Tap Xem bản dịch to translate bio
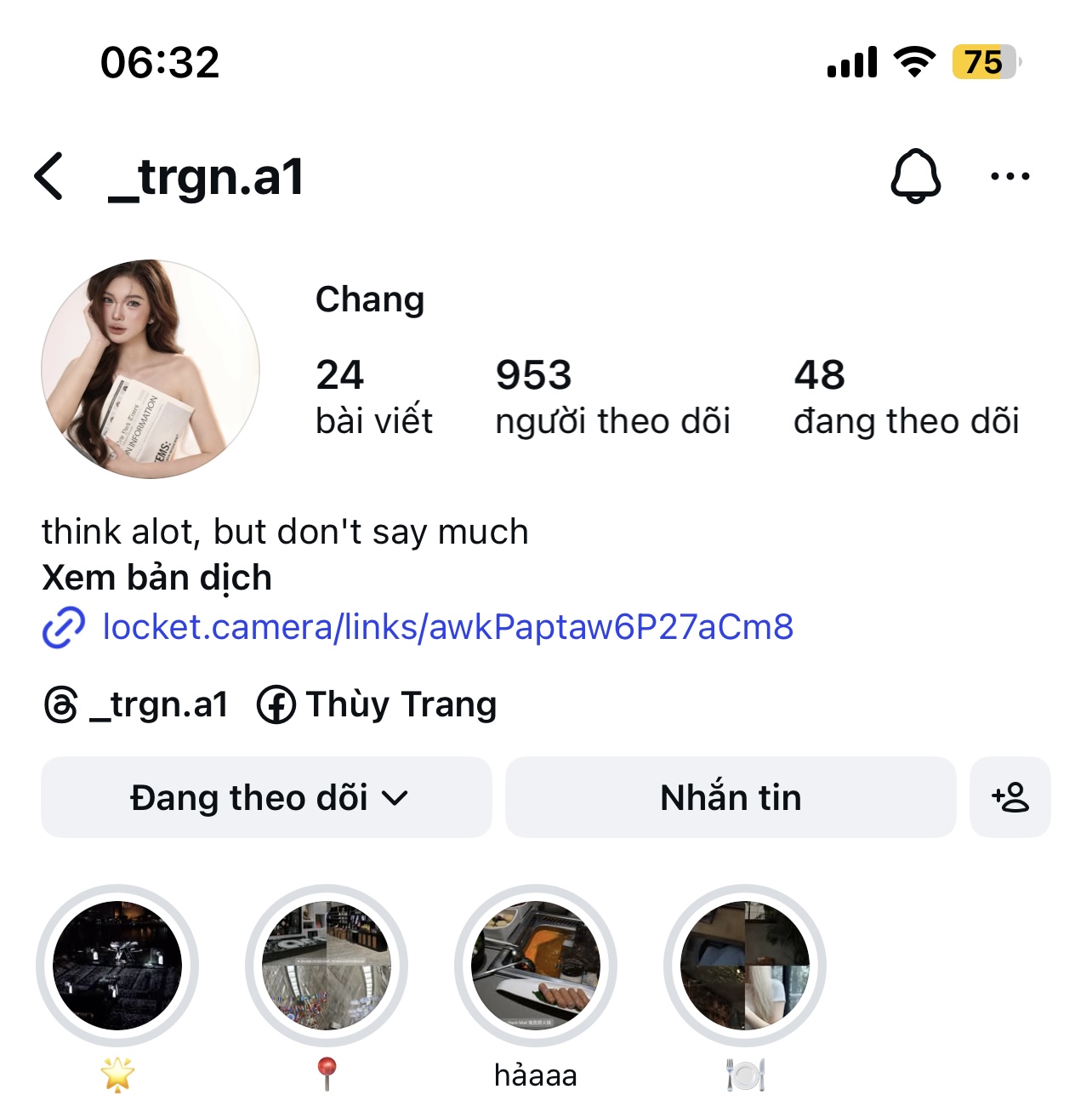Screen dimensions: 1092x1112 click(x=156, y=578)
